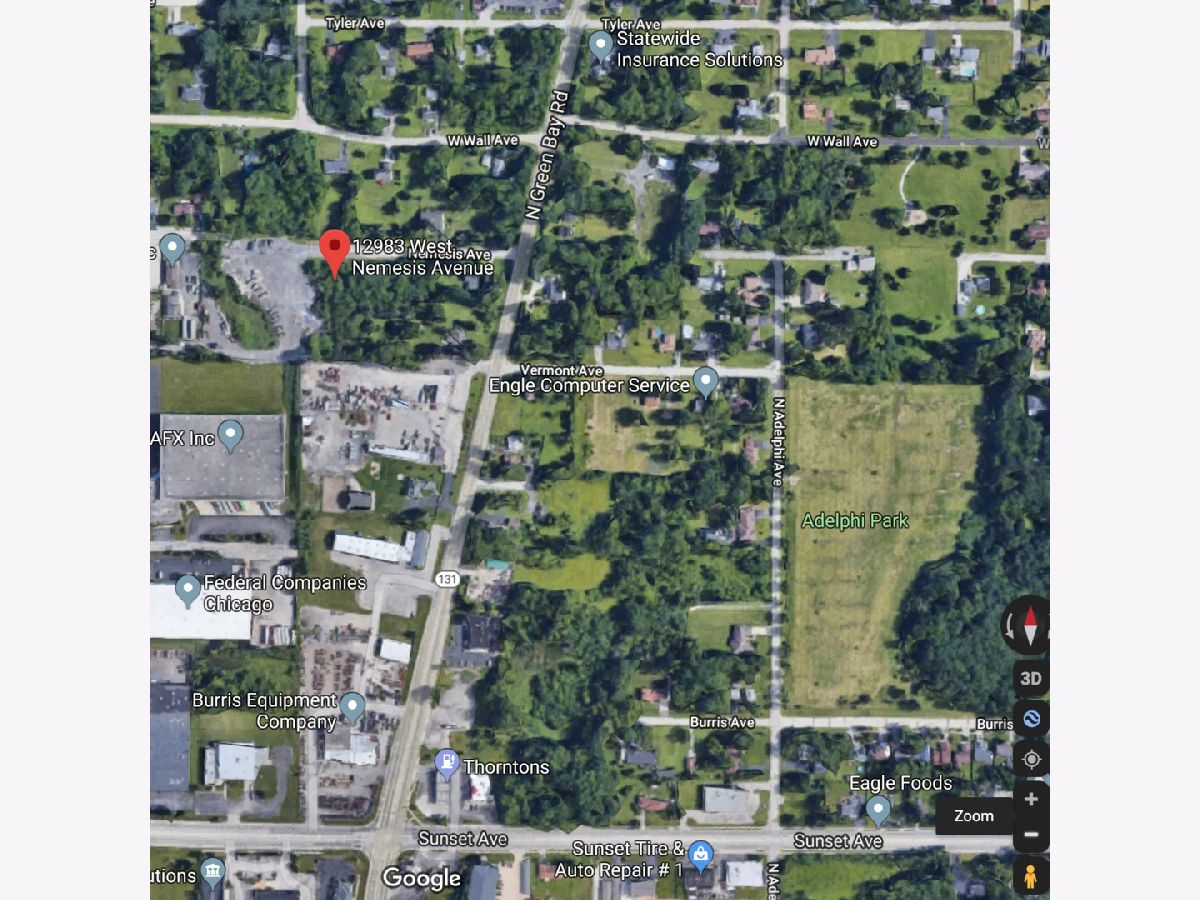The height and width of the screenshot is (900, 1200).
Task: Switch to 3D view
Action: click(1031, 678)
